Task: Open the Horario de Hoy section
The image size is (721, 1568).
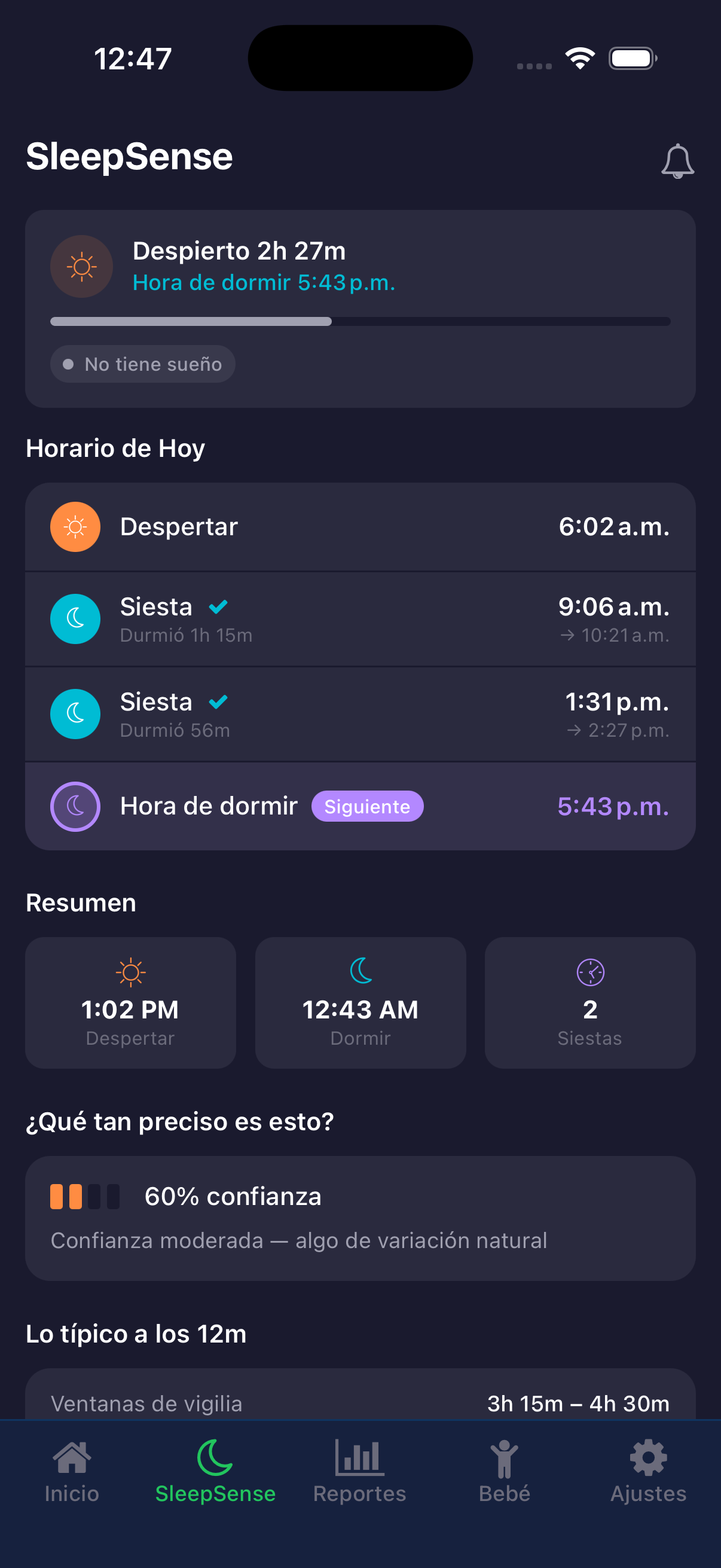Action: [115, 448]
